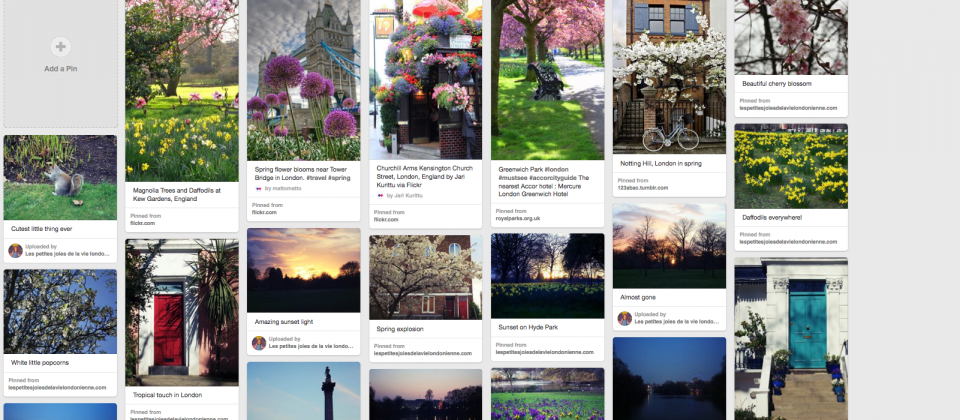Open the 'Amazing sunset light' pin
The width and height of the screenshot is (960, 420).
coord(303,270)
